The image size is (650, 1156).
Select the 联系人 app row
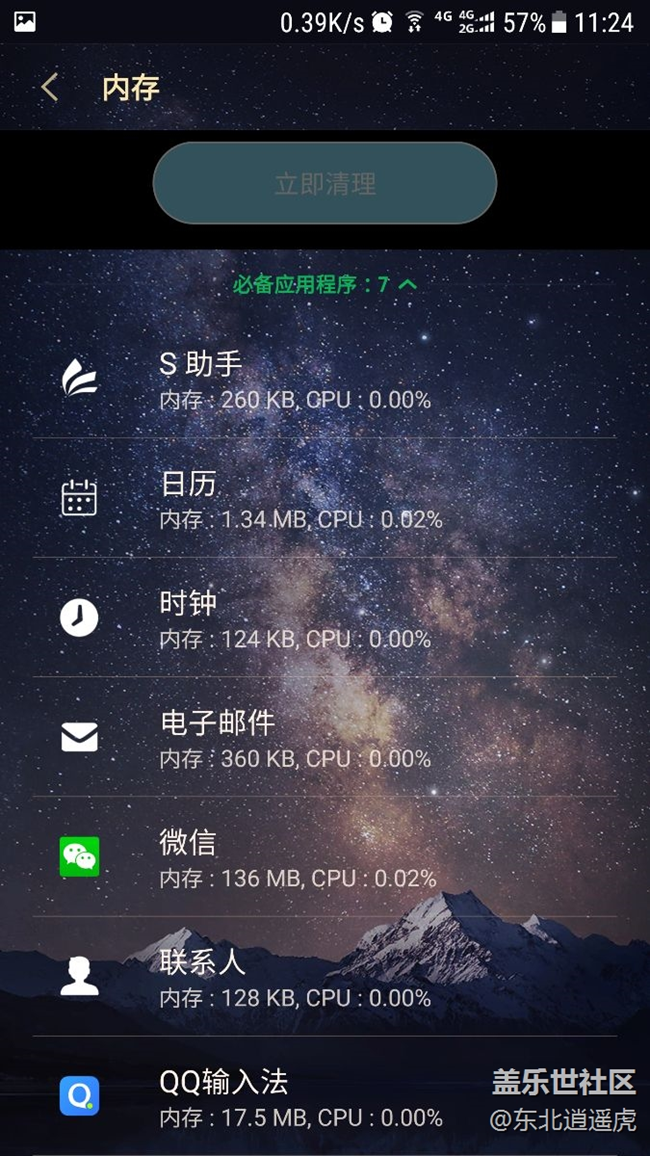[x=325, y=977]
